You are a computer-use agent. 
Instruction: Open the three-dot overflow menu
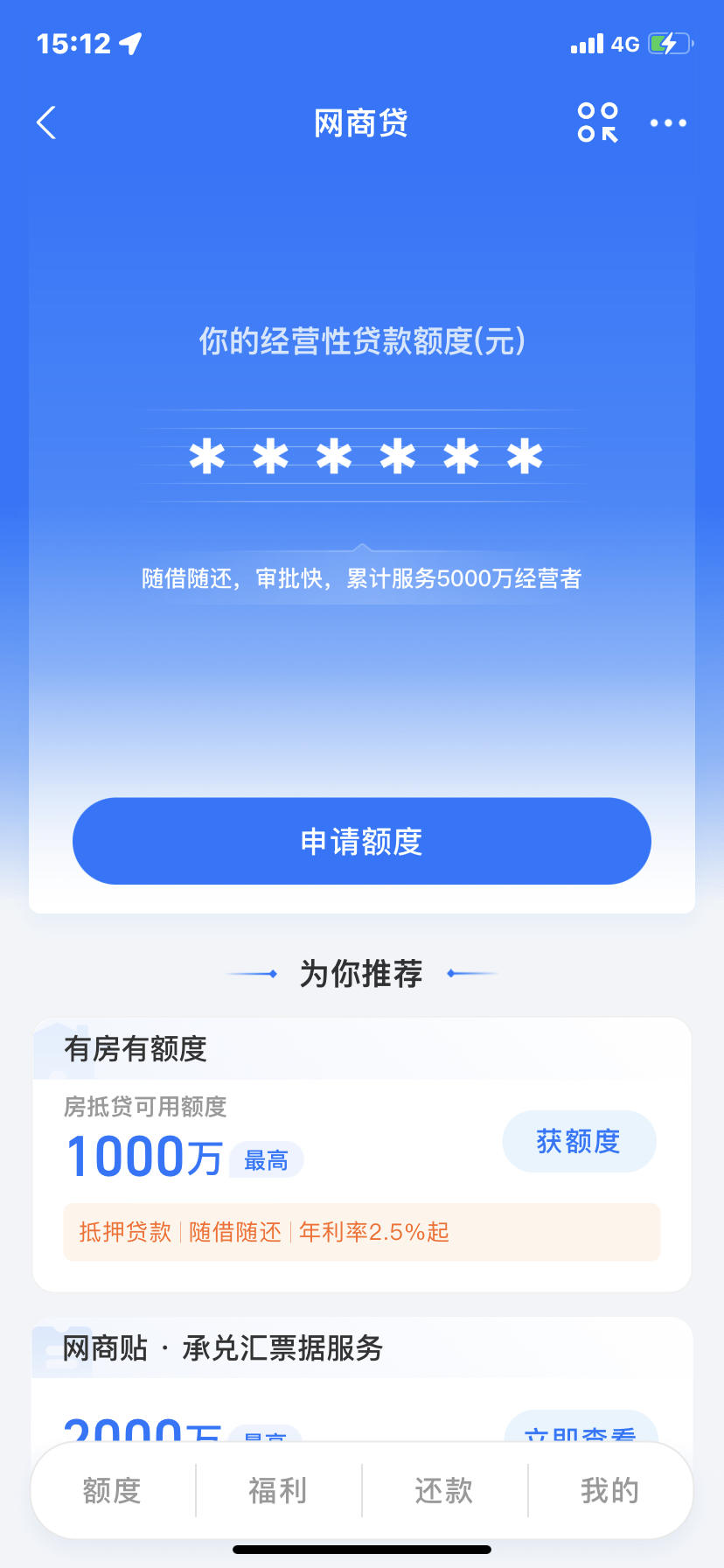click(668, 123)
